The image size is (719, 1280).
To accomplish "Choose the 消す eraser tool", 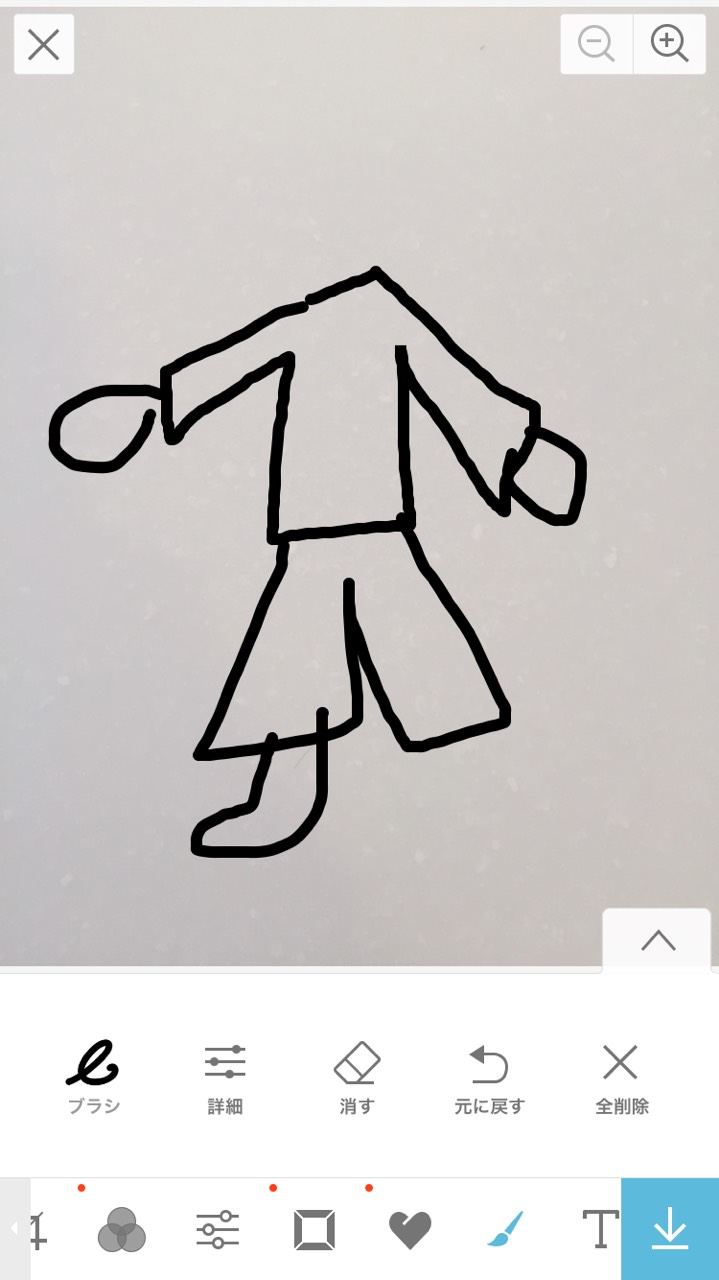I will [357, 1076].
